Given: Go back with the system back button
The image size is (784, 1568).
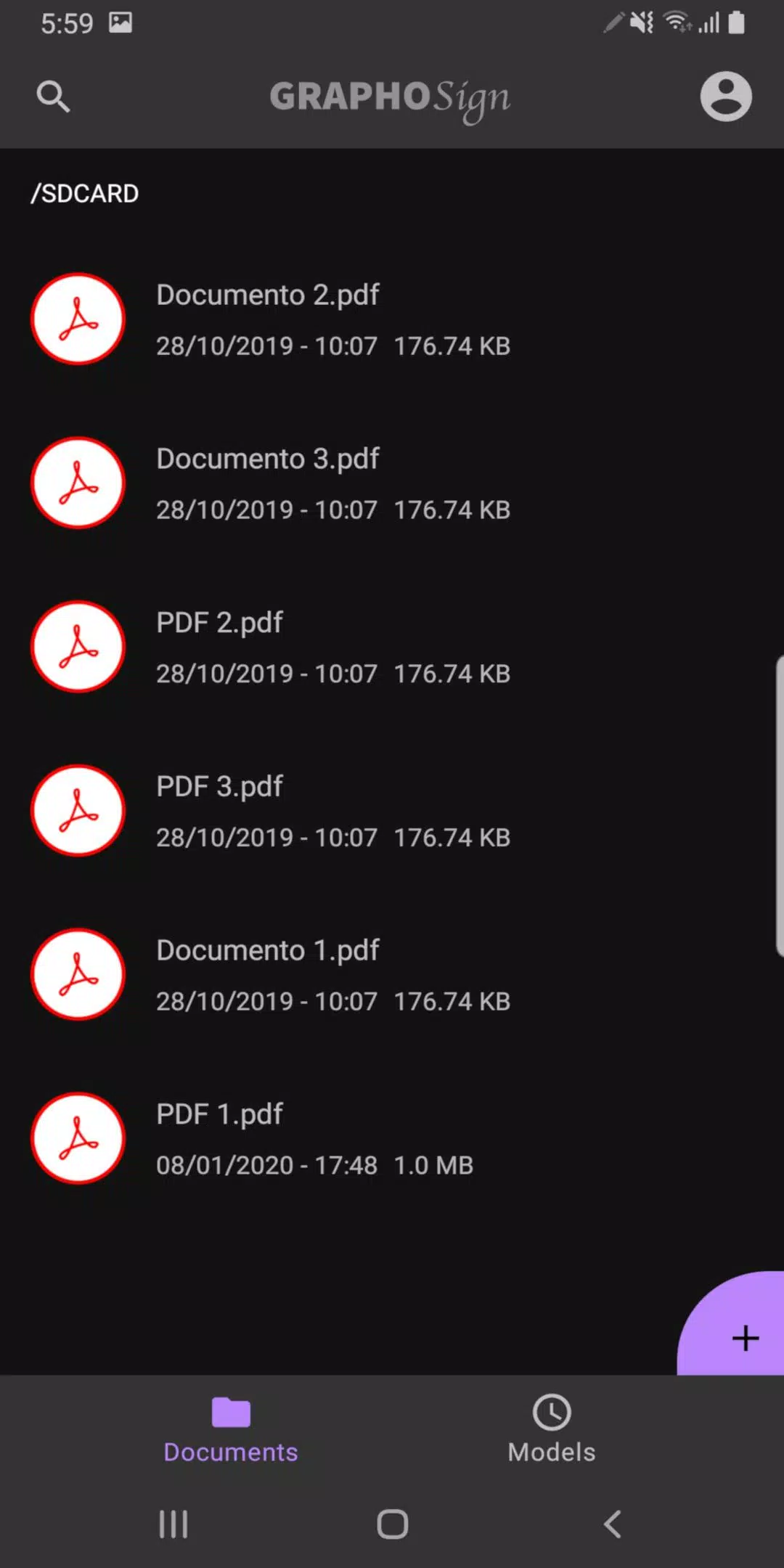Looking at the screenshot, I should (612, 1524).
